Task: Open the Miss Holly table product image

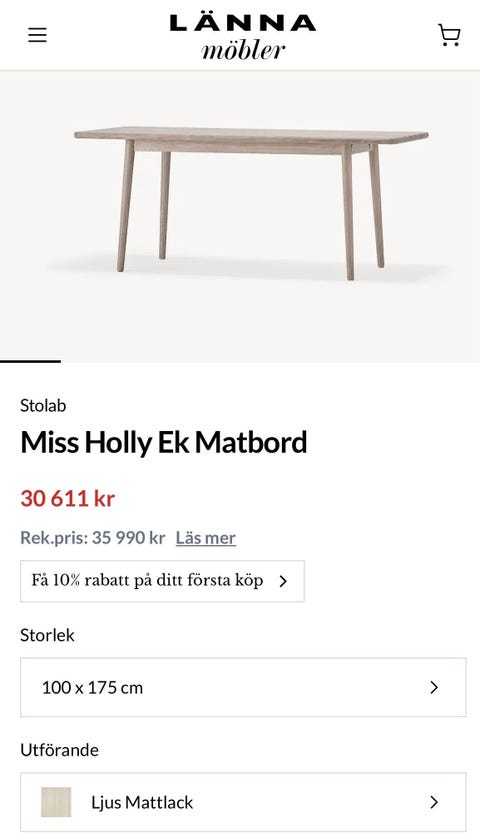Action: 240,216
